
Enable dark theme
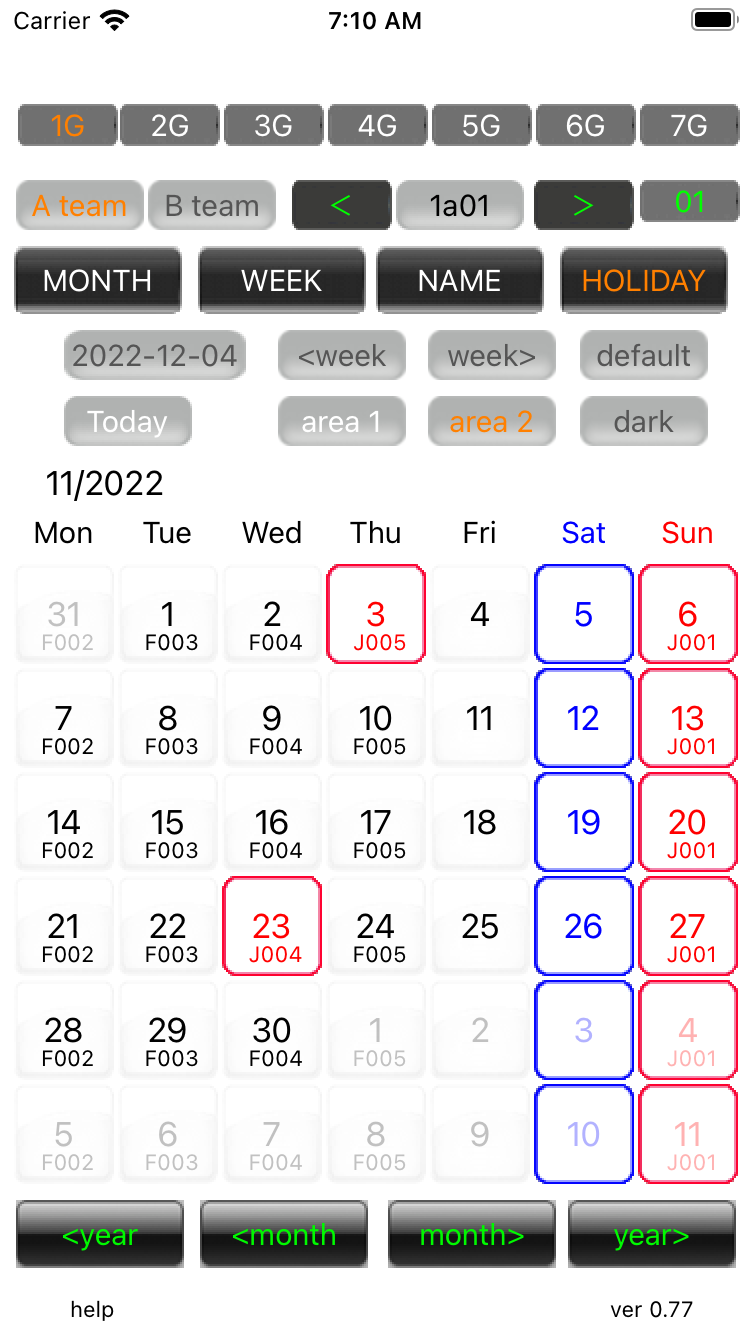pyautogui.click(x=643, y=422)
